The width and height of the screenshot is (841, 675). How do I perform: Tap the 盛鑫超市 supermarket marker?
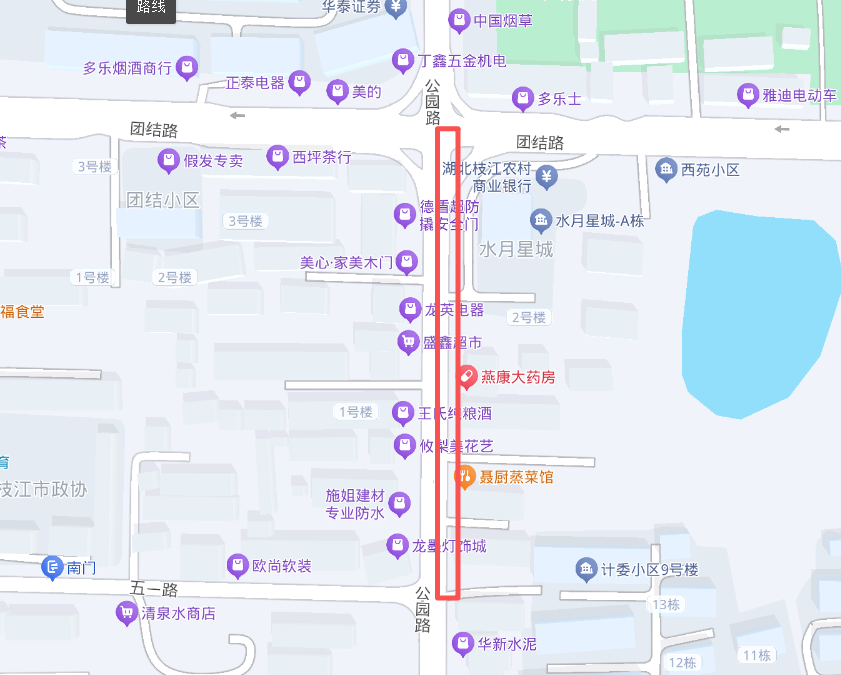[408, 343]
